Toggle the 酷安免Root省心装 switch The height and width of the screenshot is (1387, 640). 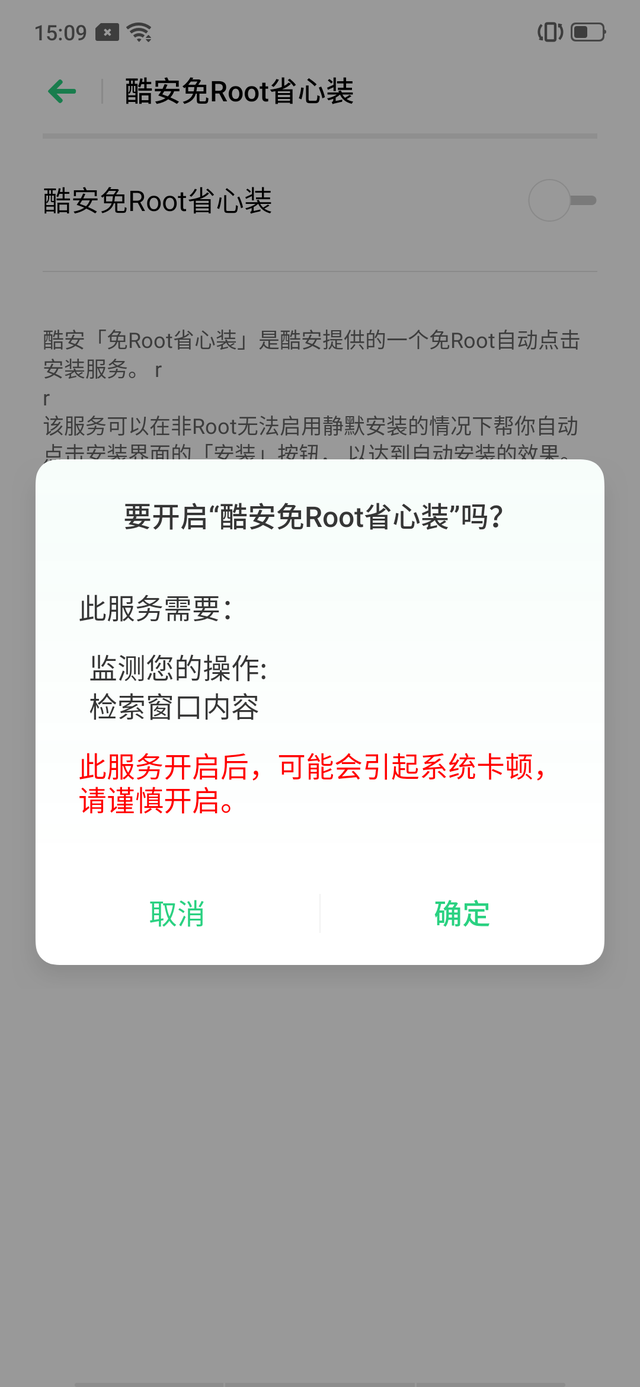click(x=562, y=201)
